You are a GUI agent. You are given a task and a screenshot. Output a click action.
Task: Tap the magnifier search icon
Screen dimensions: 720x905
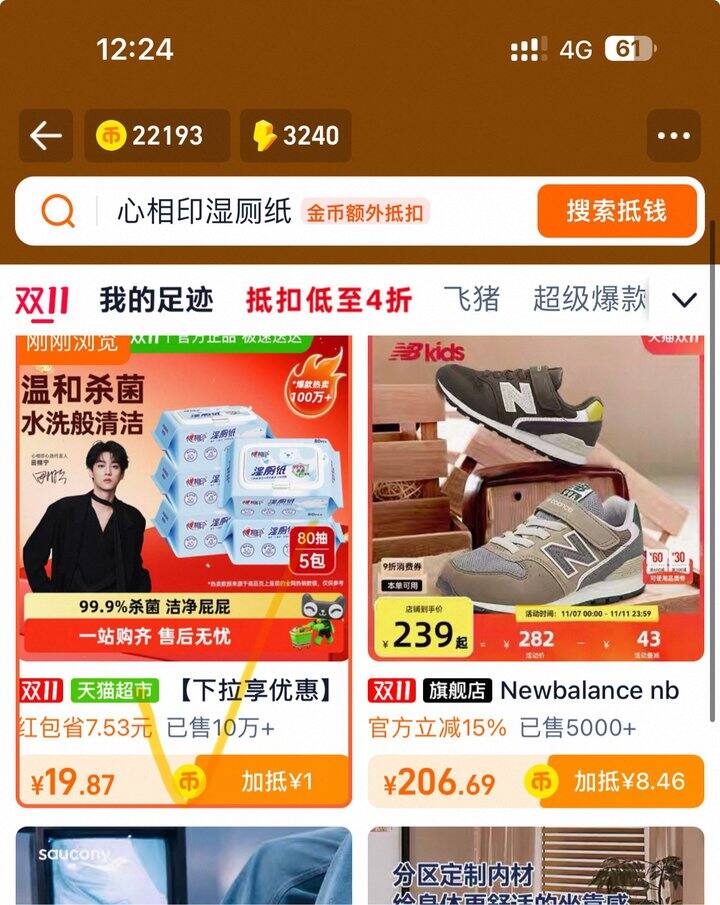(x=57, y=210)
